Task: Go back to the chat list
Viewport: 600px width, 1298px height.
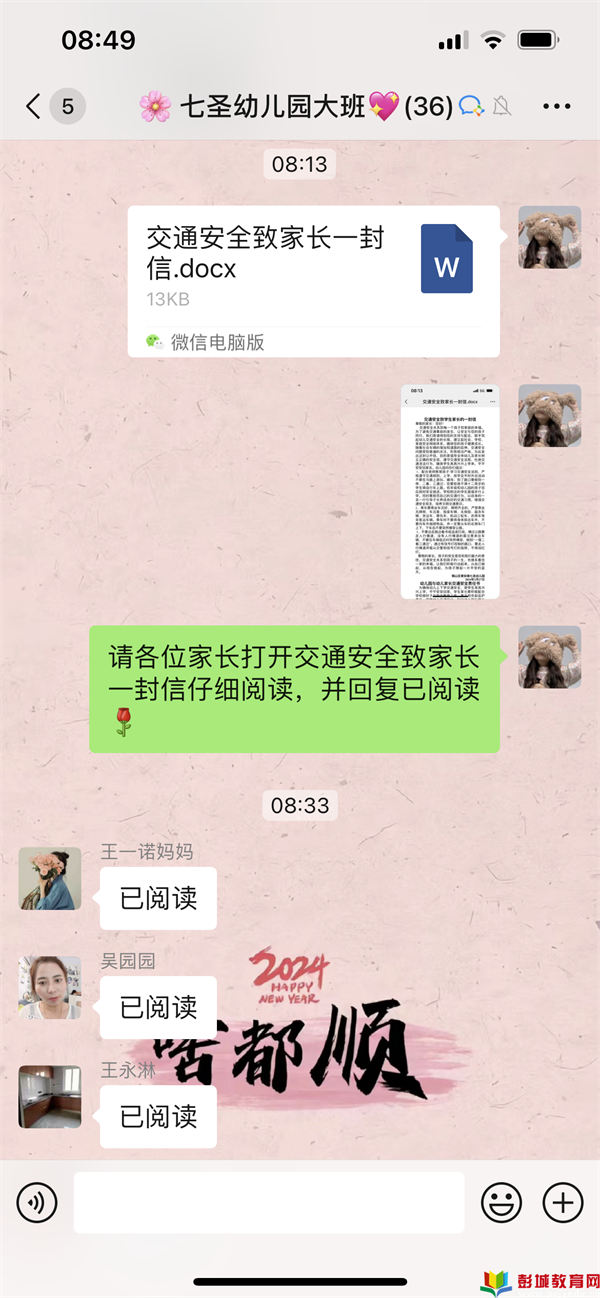Action: [x=35, y=106]
